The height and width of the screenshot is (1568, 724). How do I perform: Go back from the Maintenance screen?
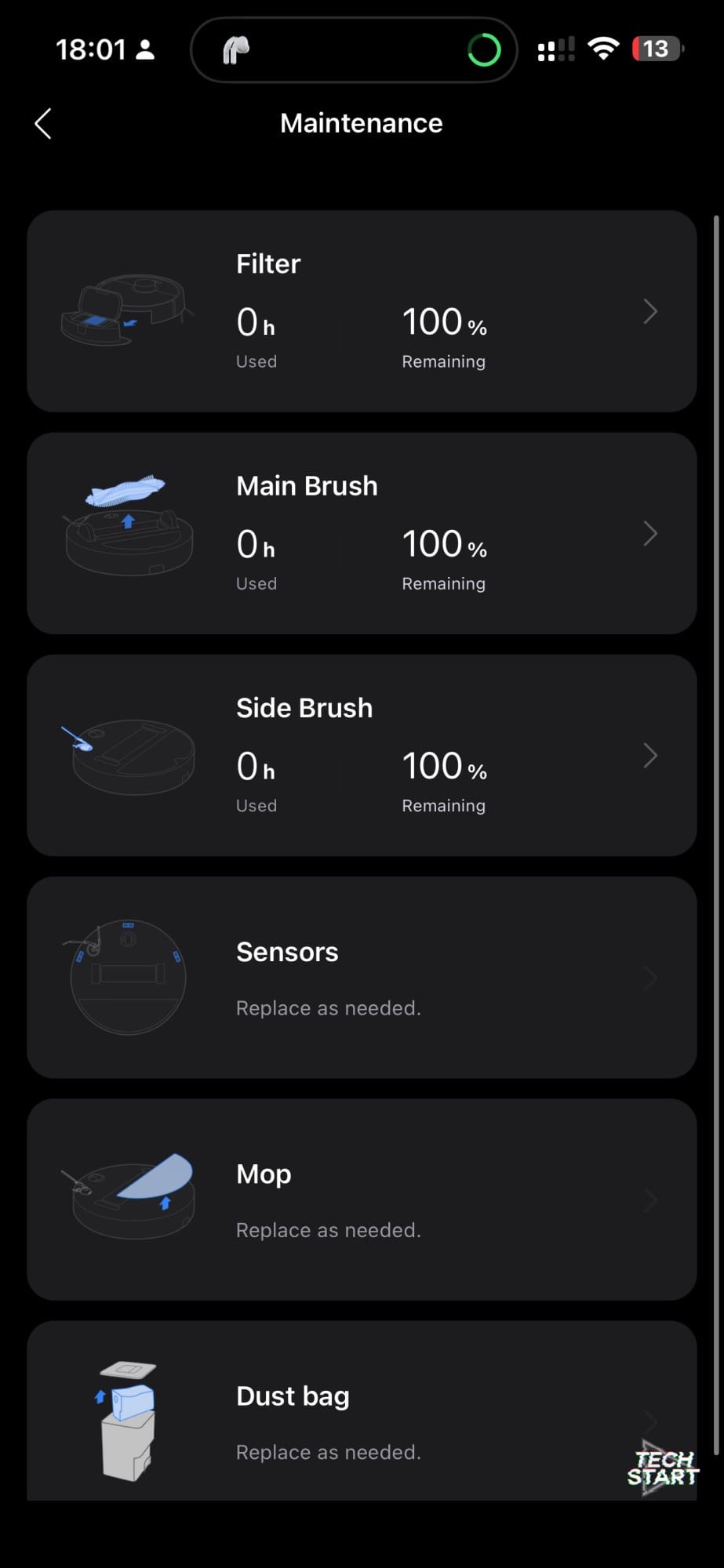43,124
